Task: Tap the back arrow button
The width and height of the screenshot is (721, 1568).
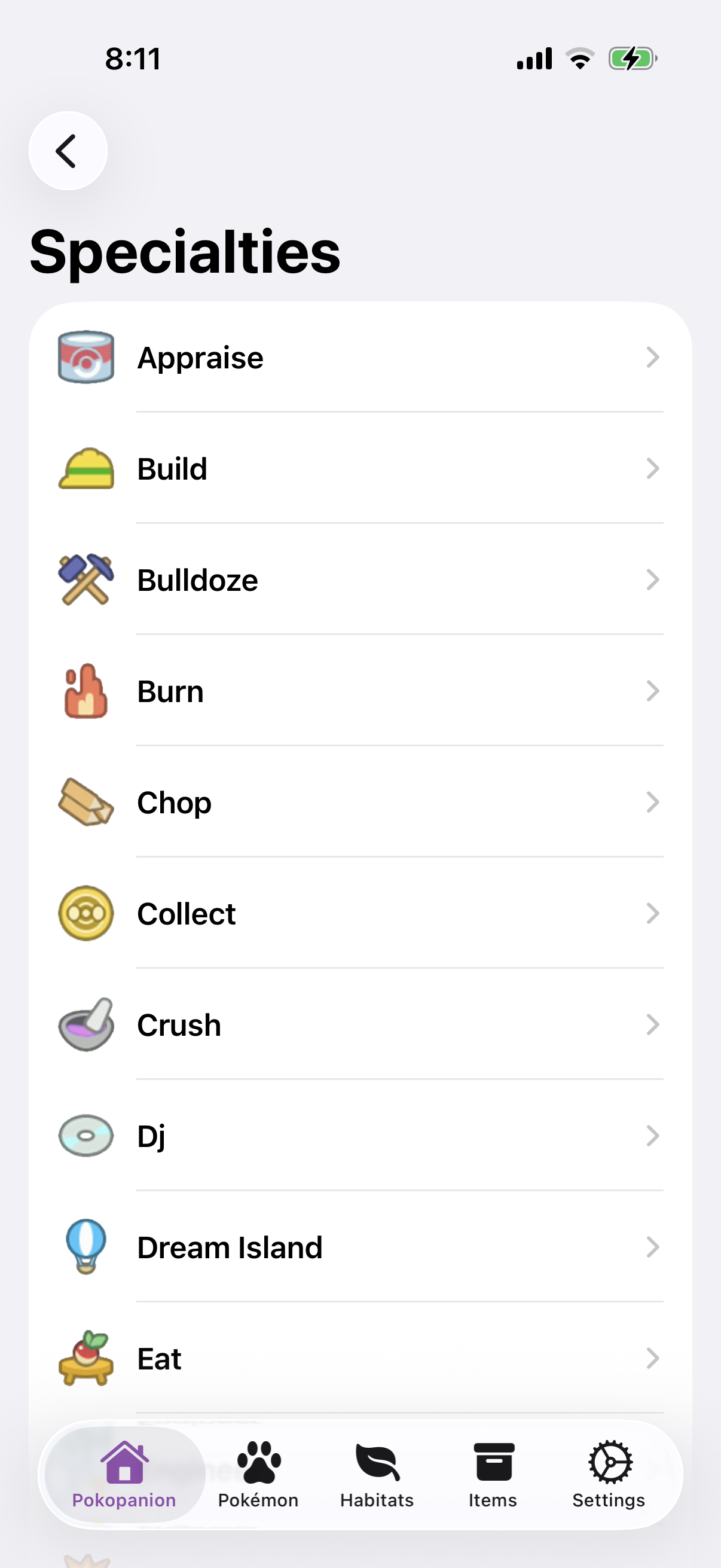Action: (68, 150)
